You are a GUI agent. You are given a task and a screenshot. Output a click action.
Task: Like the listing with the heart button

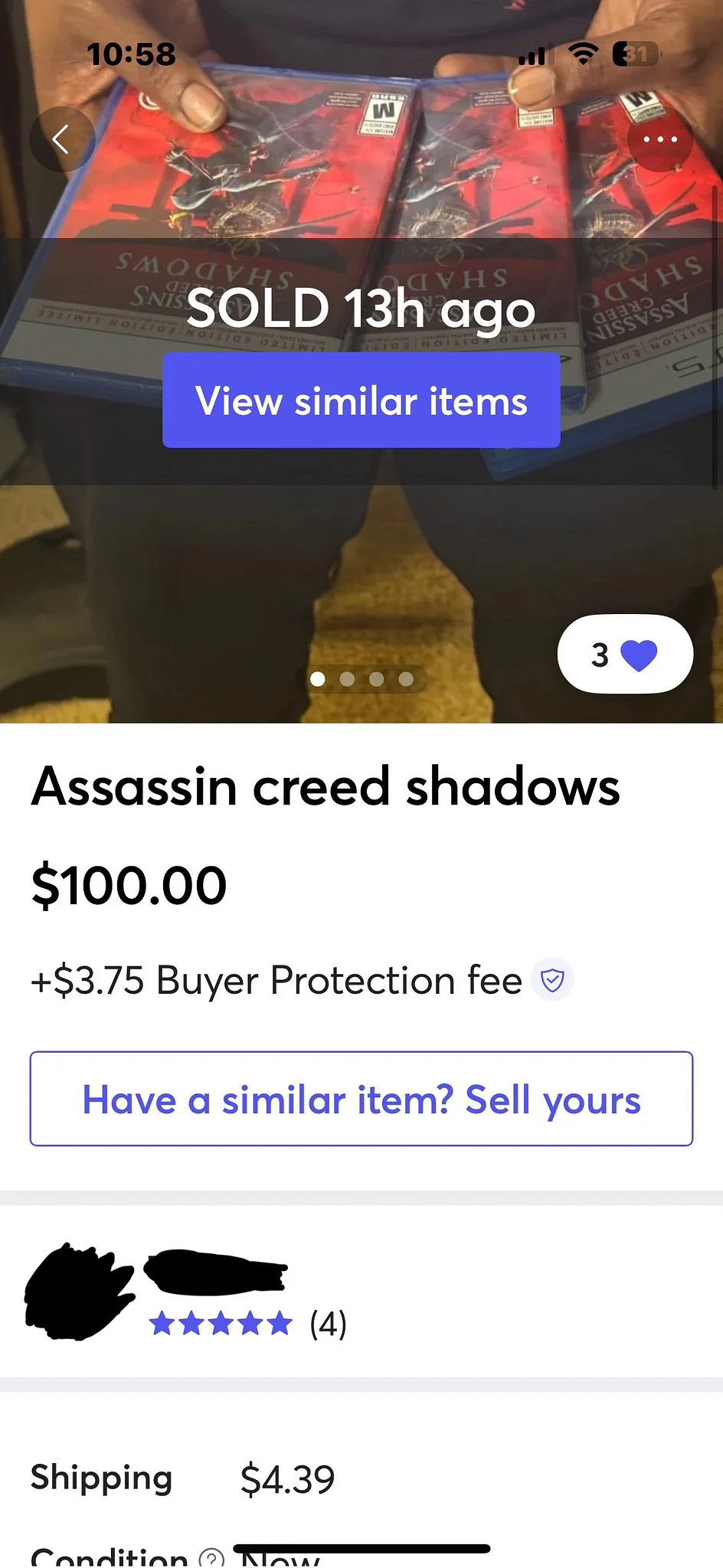(x=625, y=655)
